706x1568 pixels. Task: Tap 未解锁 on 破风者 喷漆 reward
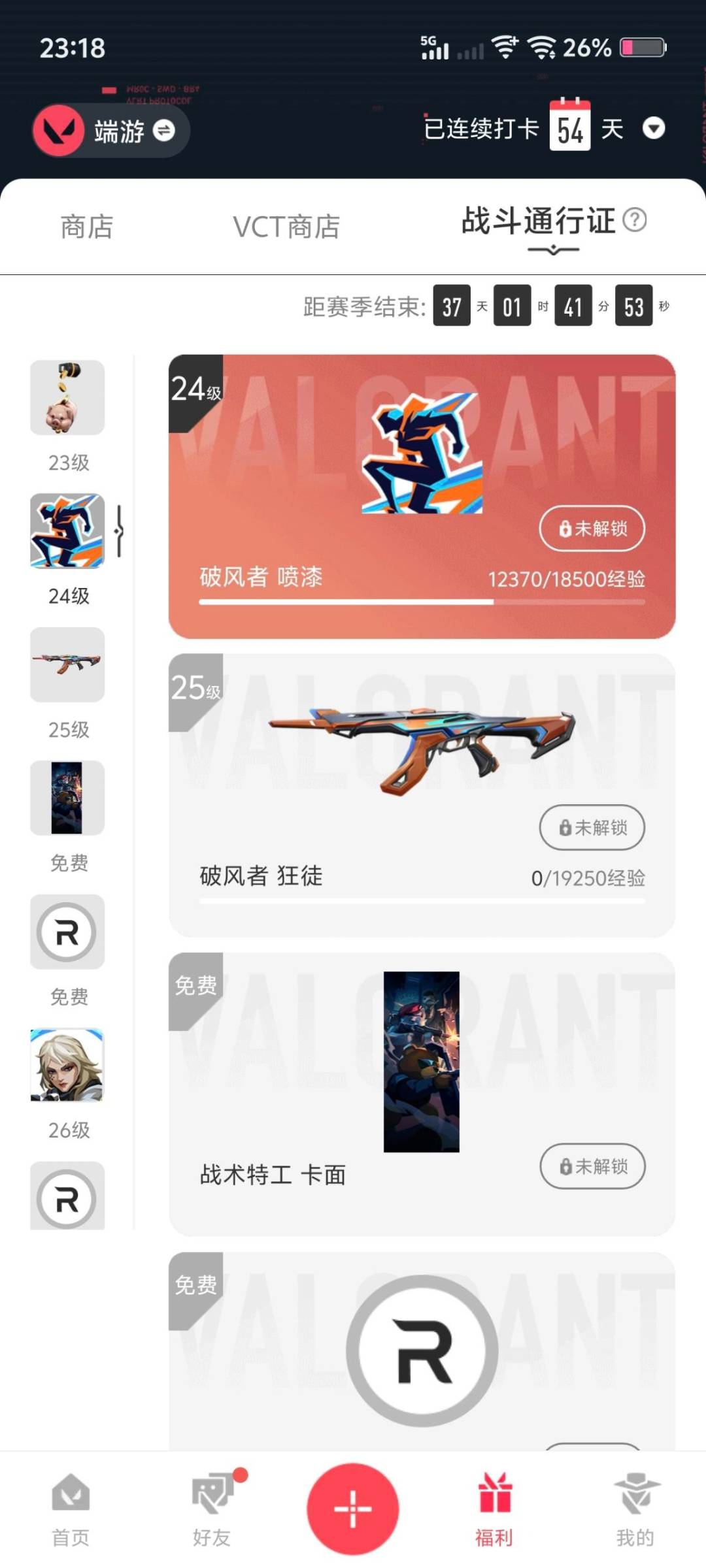click(590, 529)
